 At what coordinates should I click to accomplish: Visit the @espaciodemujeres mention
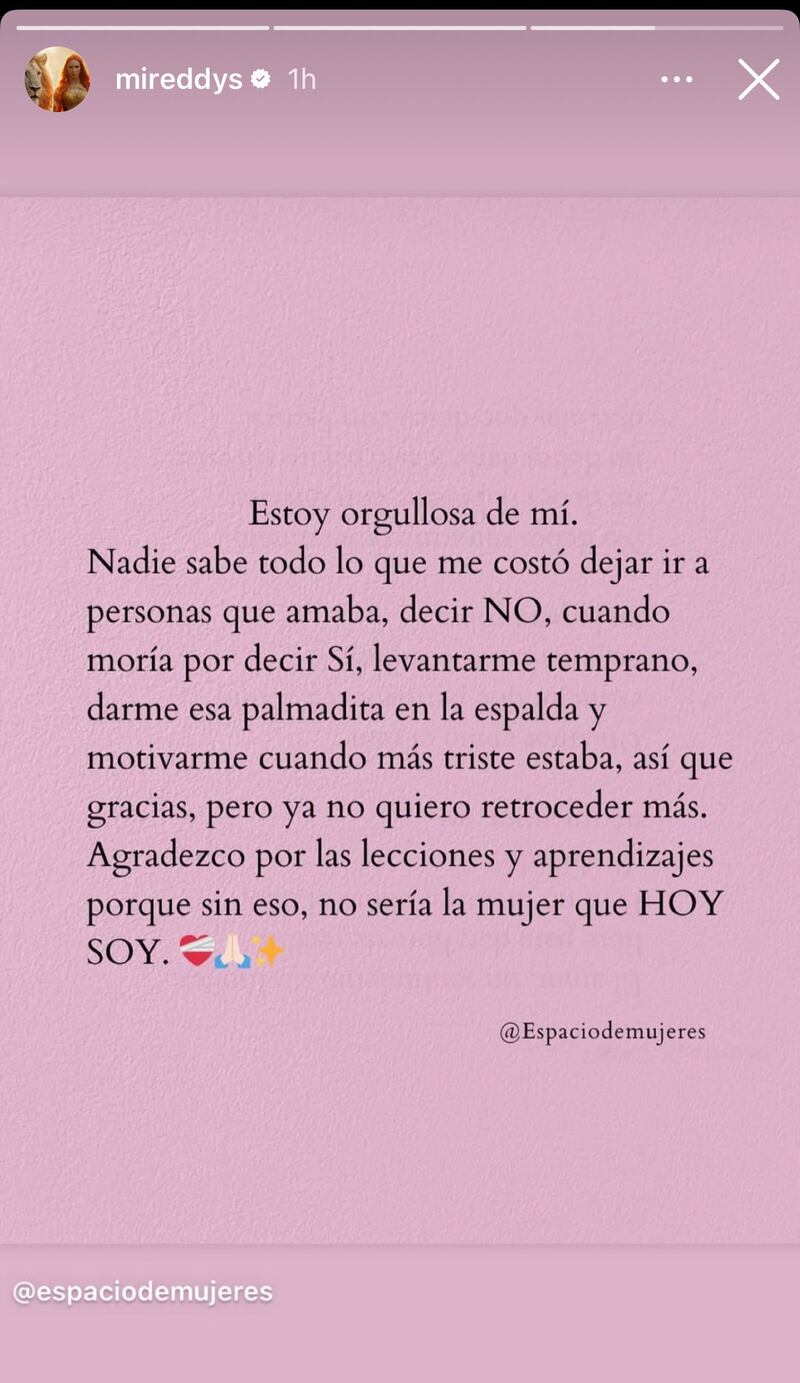(x=143, y=1291)
